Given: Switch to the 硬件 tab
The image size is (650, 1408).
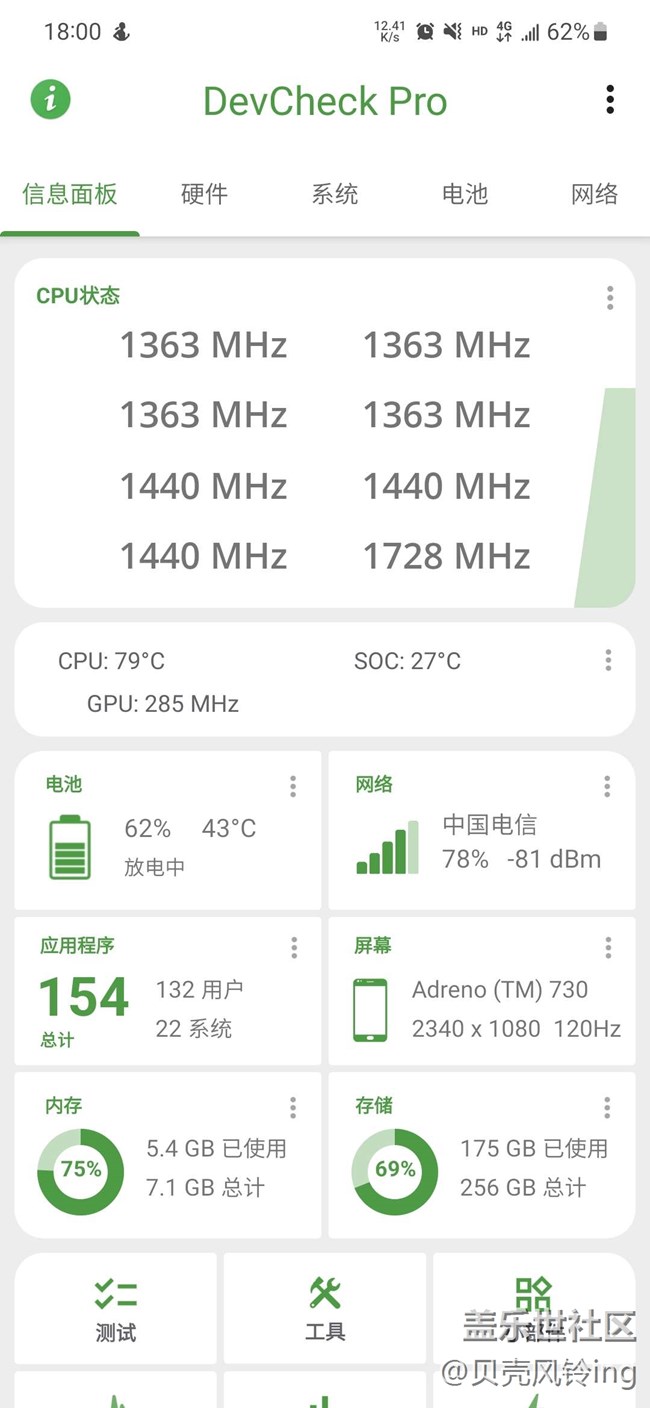Looking at the screenshot, I should tap(204, 194).
